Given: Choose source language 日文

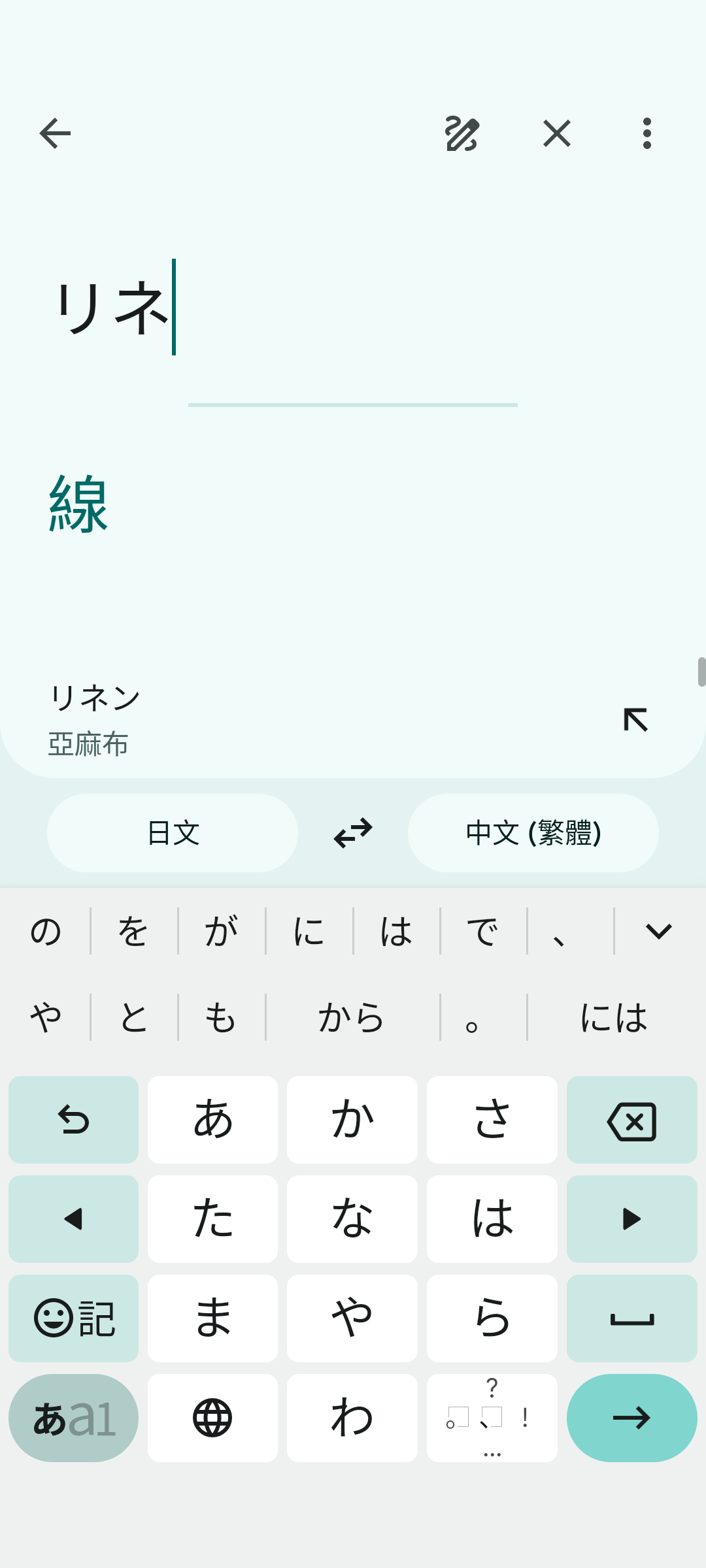Looking at the screenshot, I should [173, 833].
